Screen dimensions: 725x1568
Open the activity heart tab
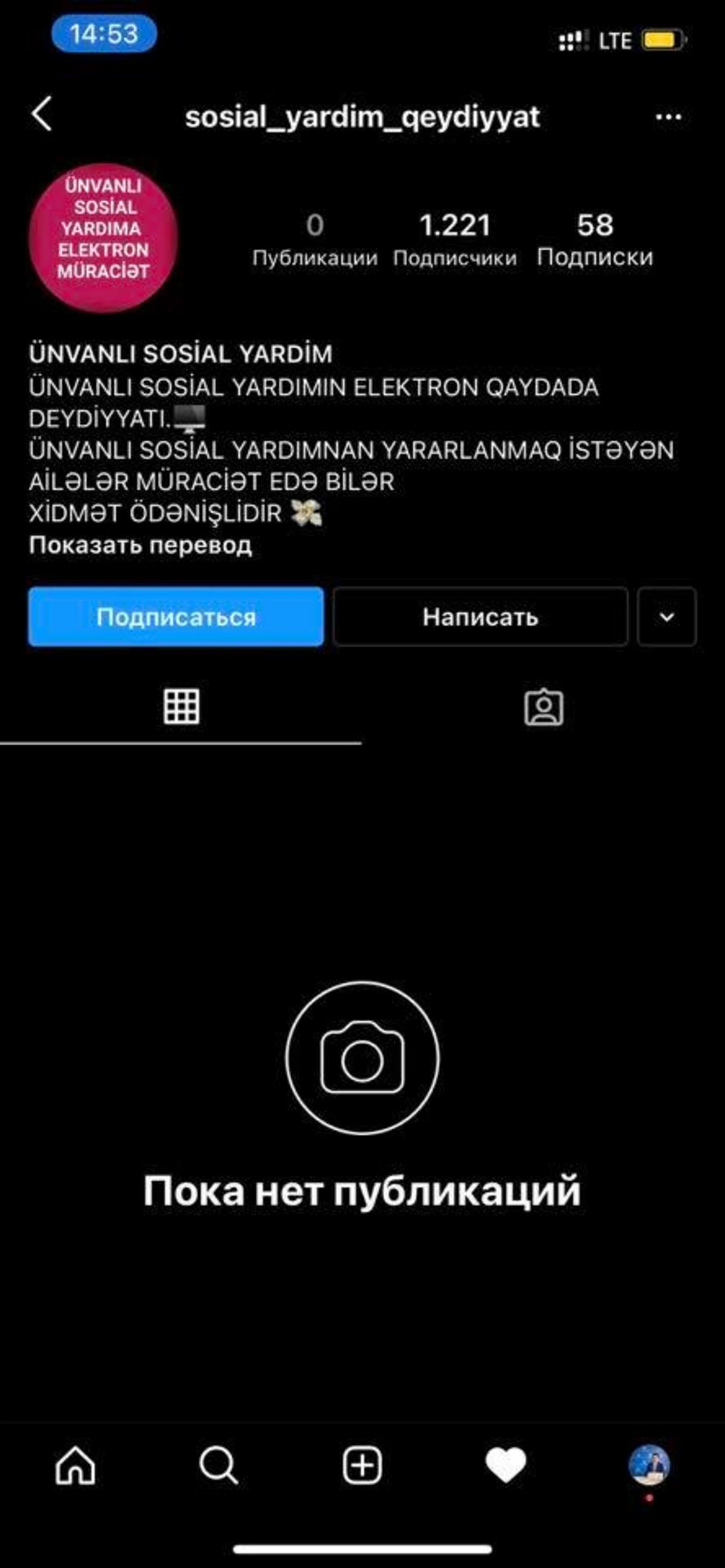(506, 1466)
